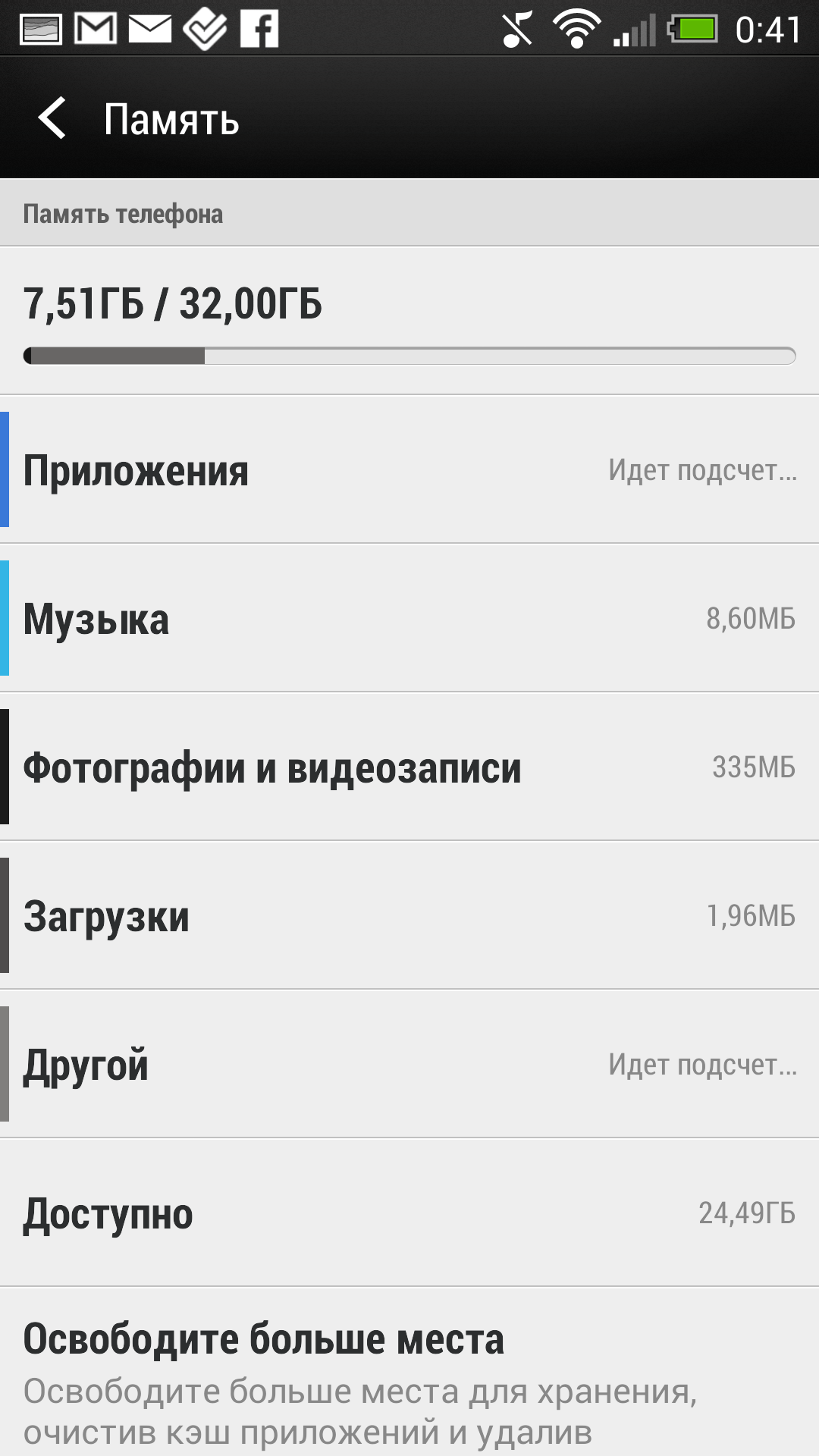Go back from the Память screen

(x=53, y=118)
